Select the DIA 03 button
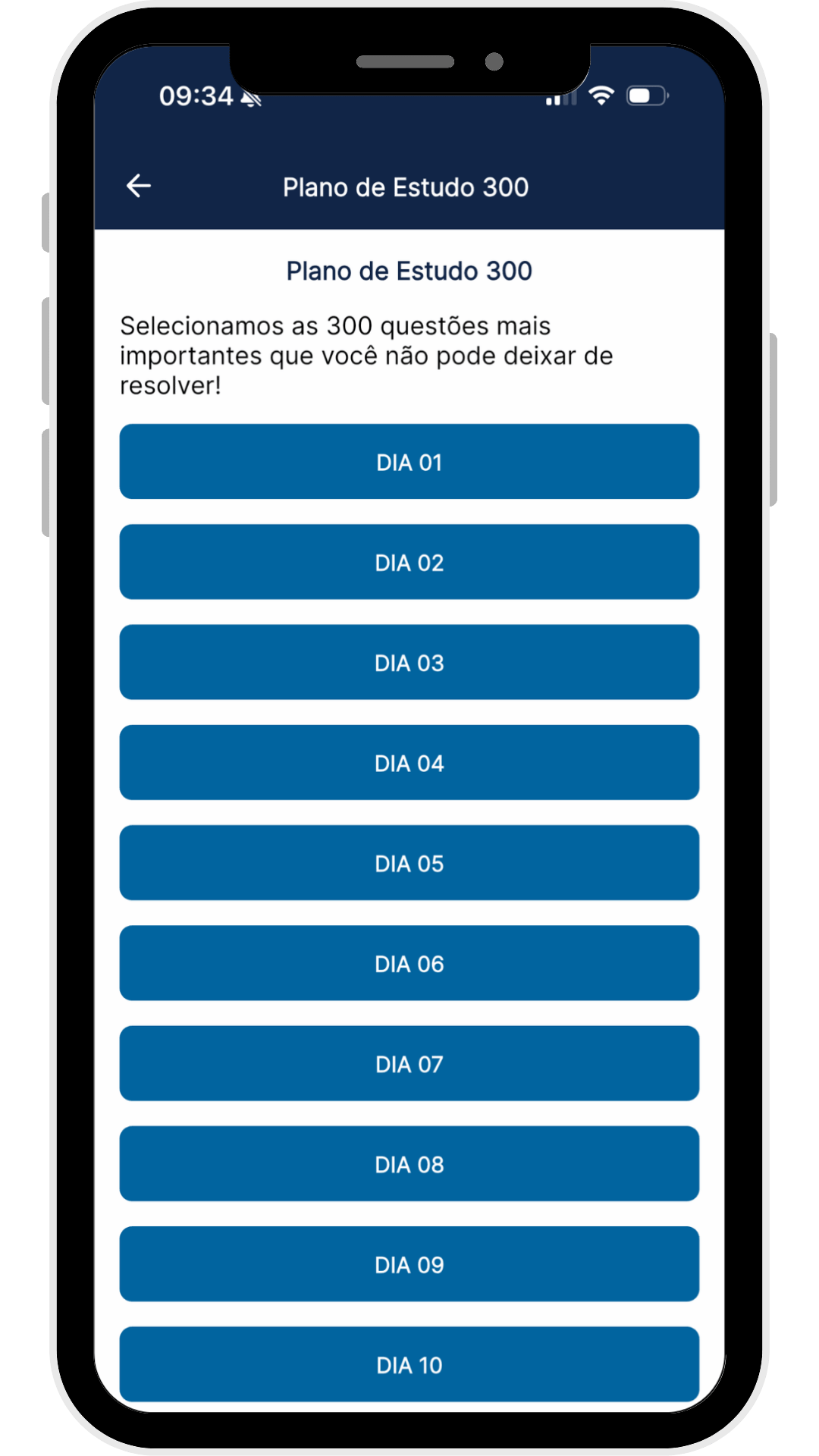The width and height of the screenshot is (819, 1456). (x=409, y=662)
